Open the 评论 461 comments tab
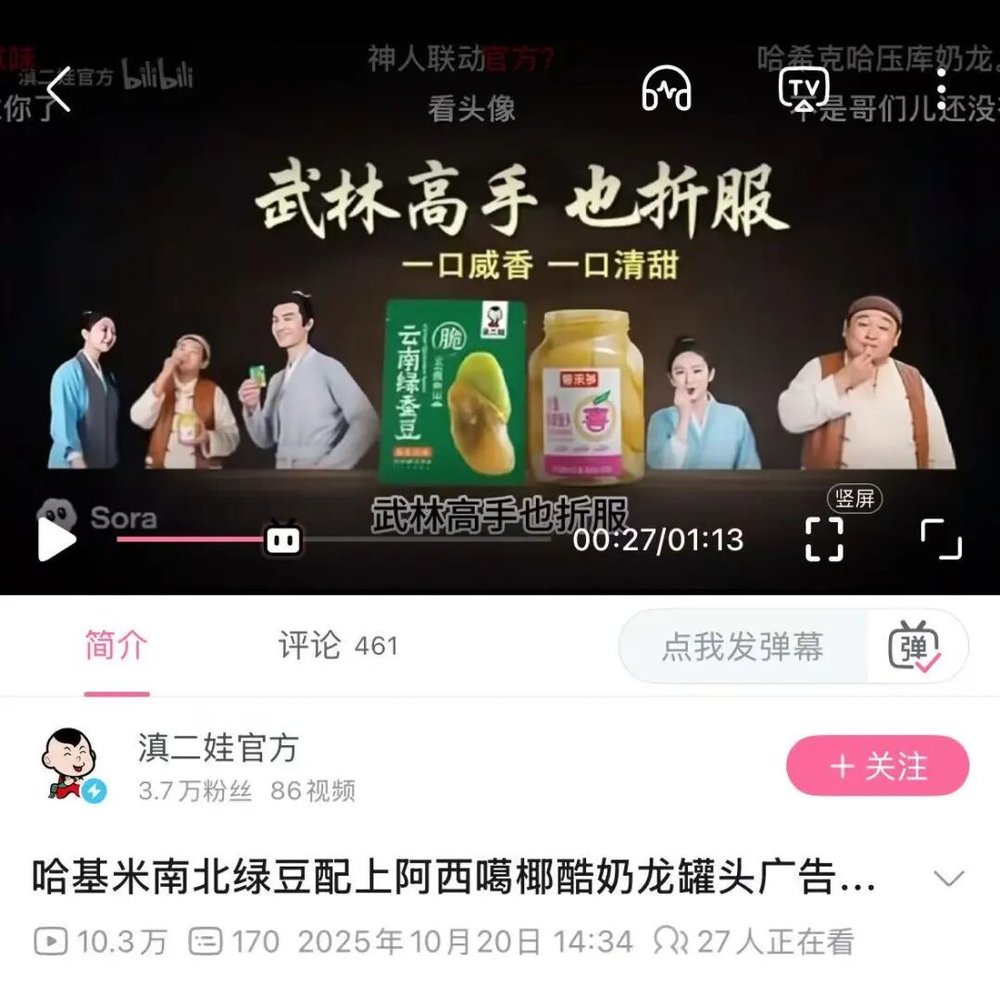 coord(338,647)
